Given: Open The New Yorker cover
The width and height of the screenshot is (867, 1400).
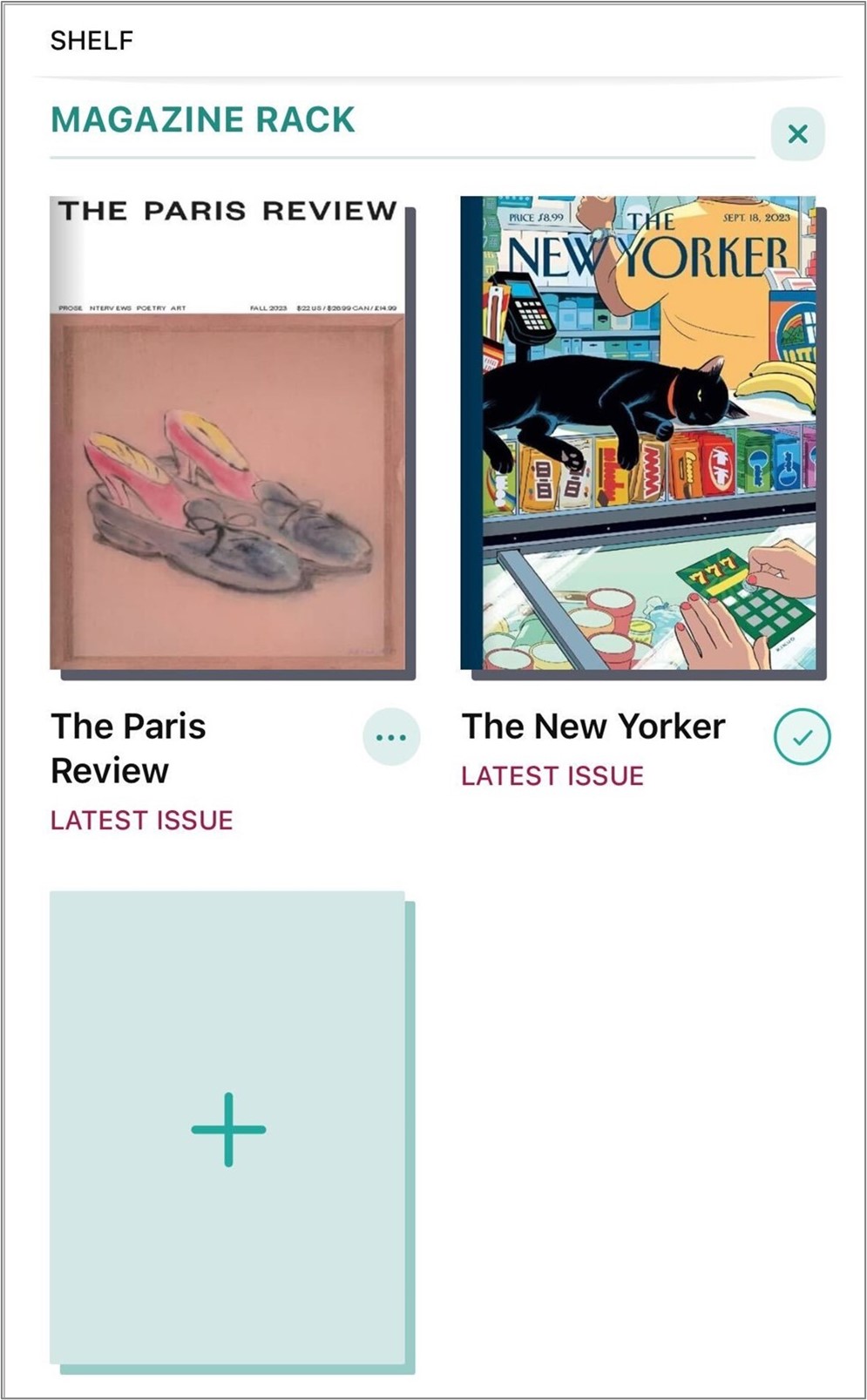Looking at the screenshot, I should coord(643,437).
